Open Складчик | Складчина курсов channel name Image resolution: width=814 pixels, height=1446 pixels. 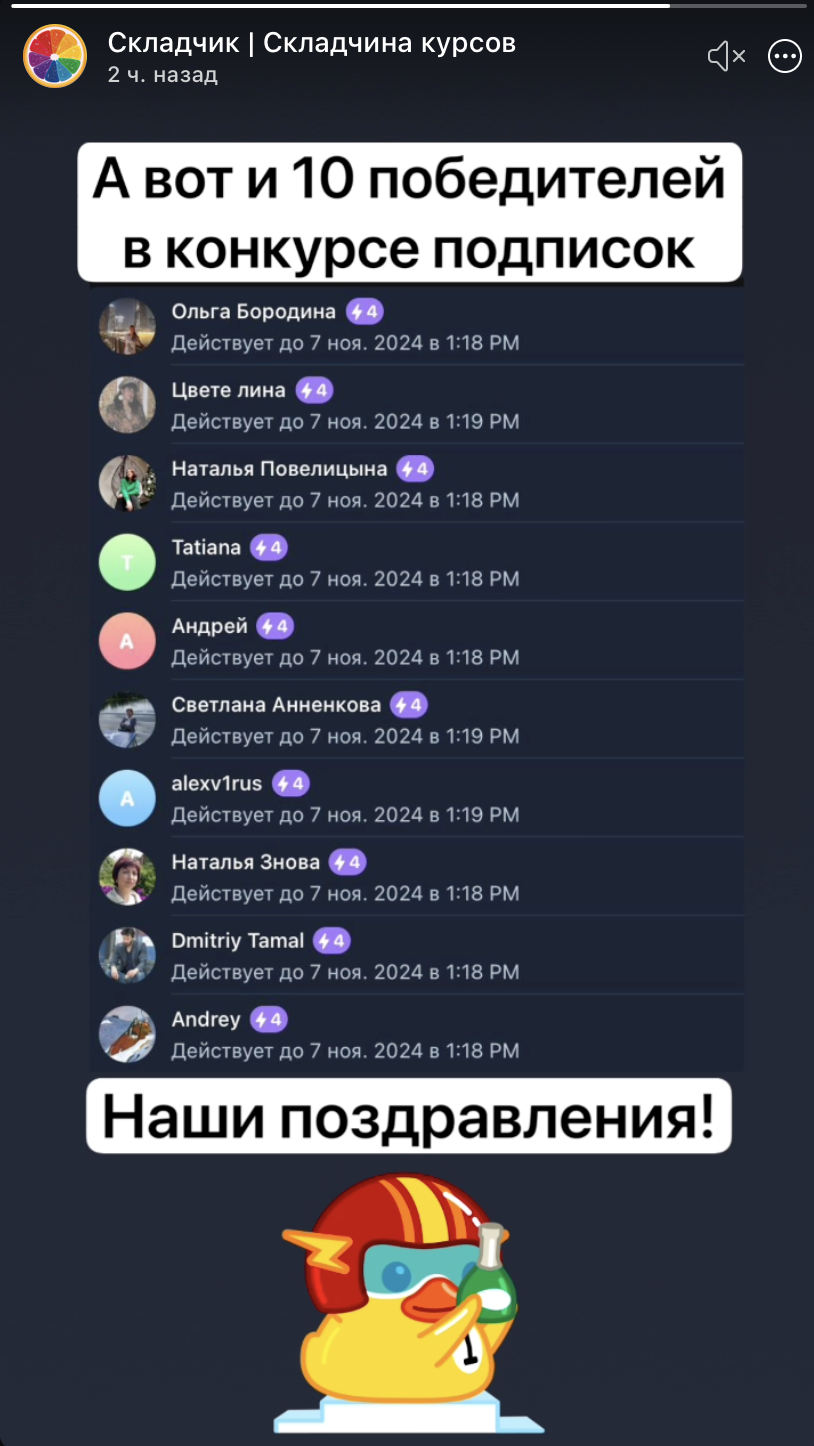pyautogui.click(x=311, y=43)
